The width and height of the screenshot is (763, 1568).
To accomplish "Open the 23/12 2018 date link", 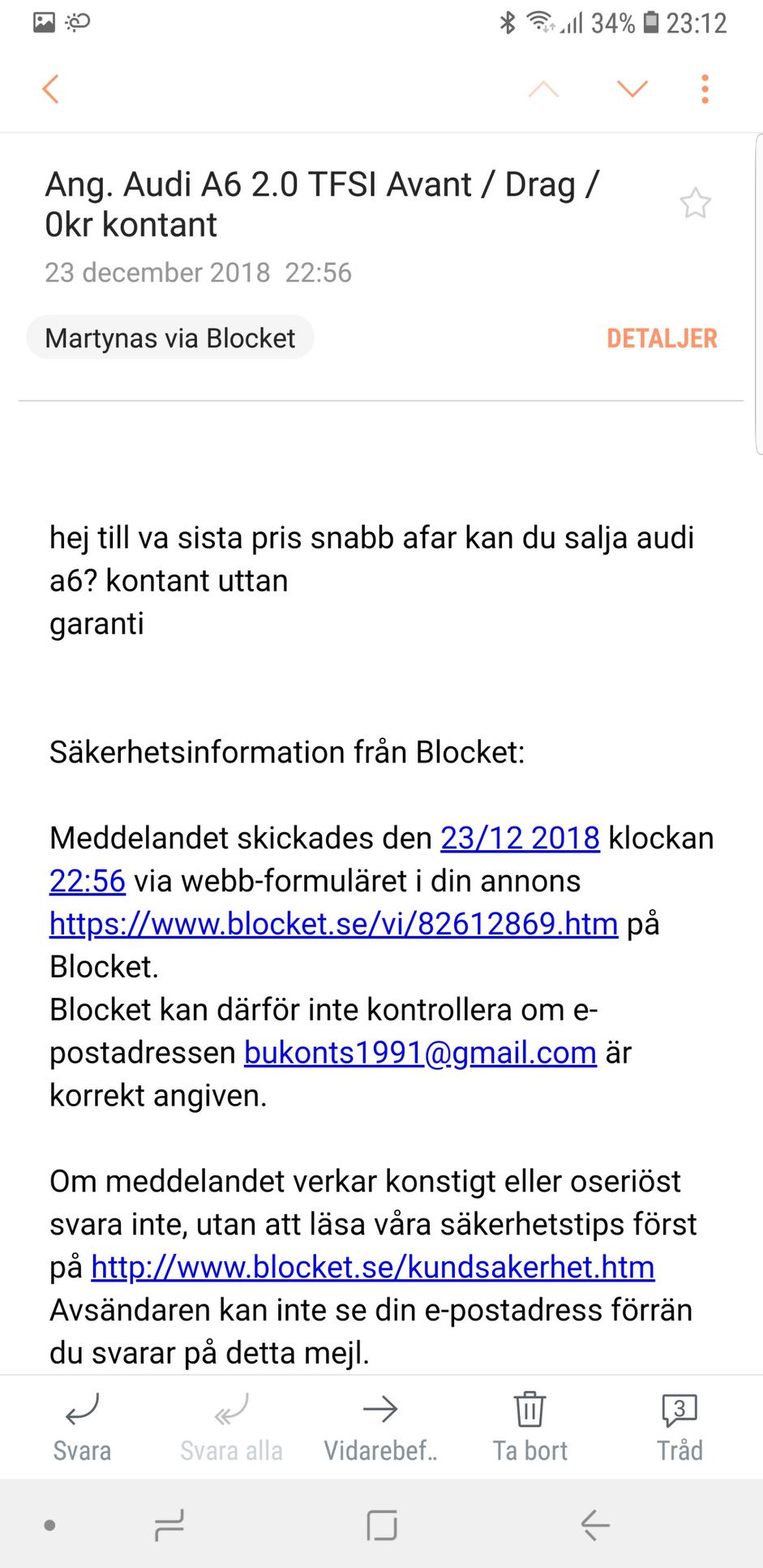I will click(x=520, y=837).
